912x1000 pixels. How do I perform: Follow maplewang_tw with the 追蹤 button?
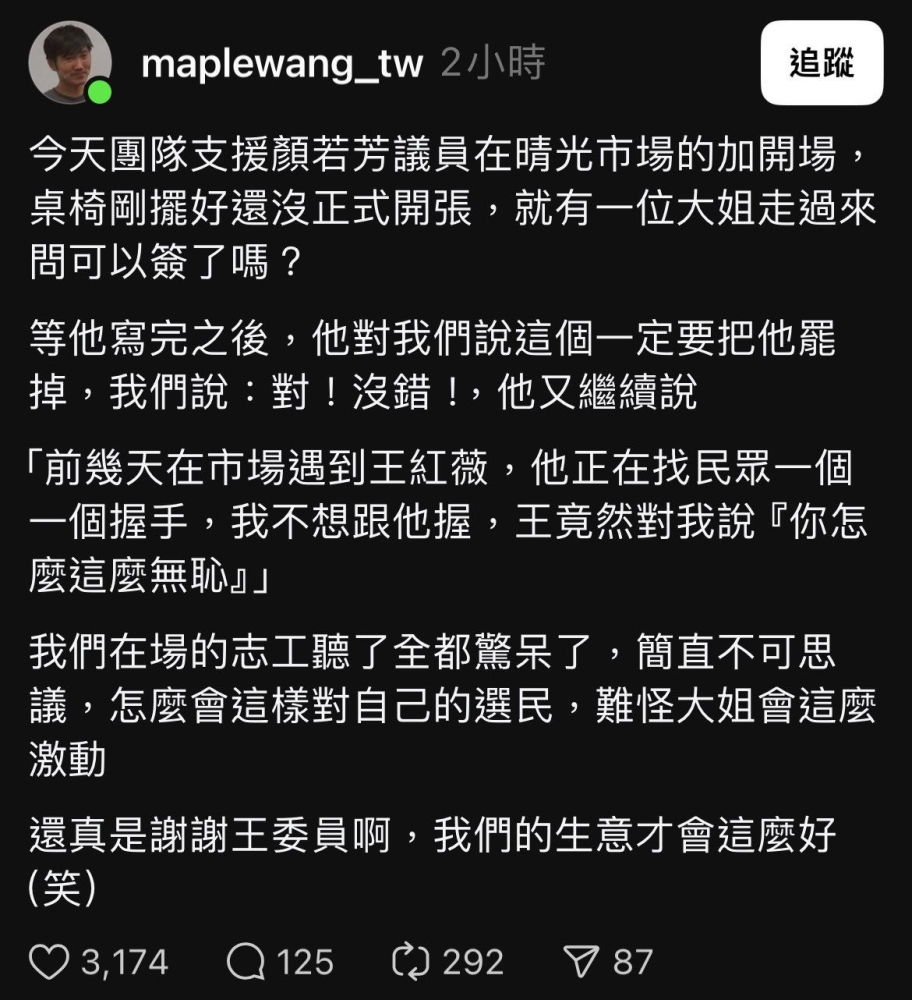point(821,64)
